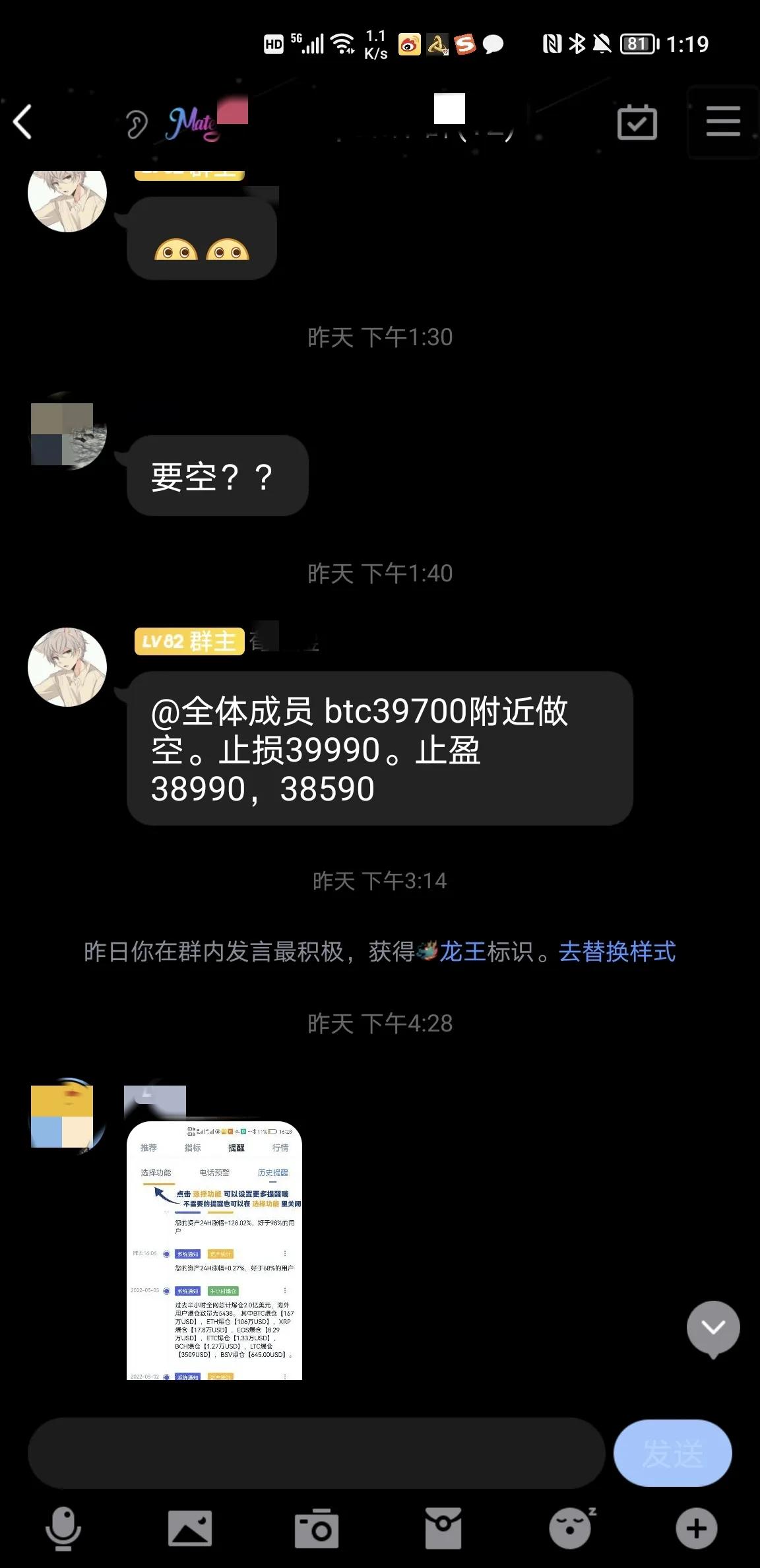This screenshot has height=1568, width=760.
Task: Tap the back arrow to leave the chat
Action: tap(24, 123)
